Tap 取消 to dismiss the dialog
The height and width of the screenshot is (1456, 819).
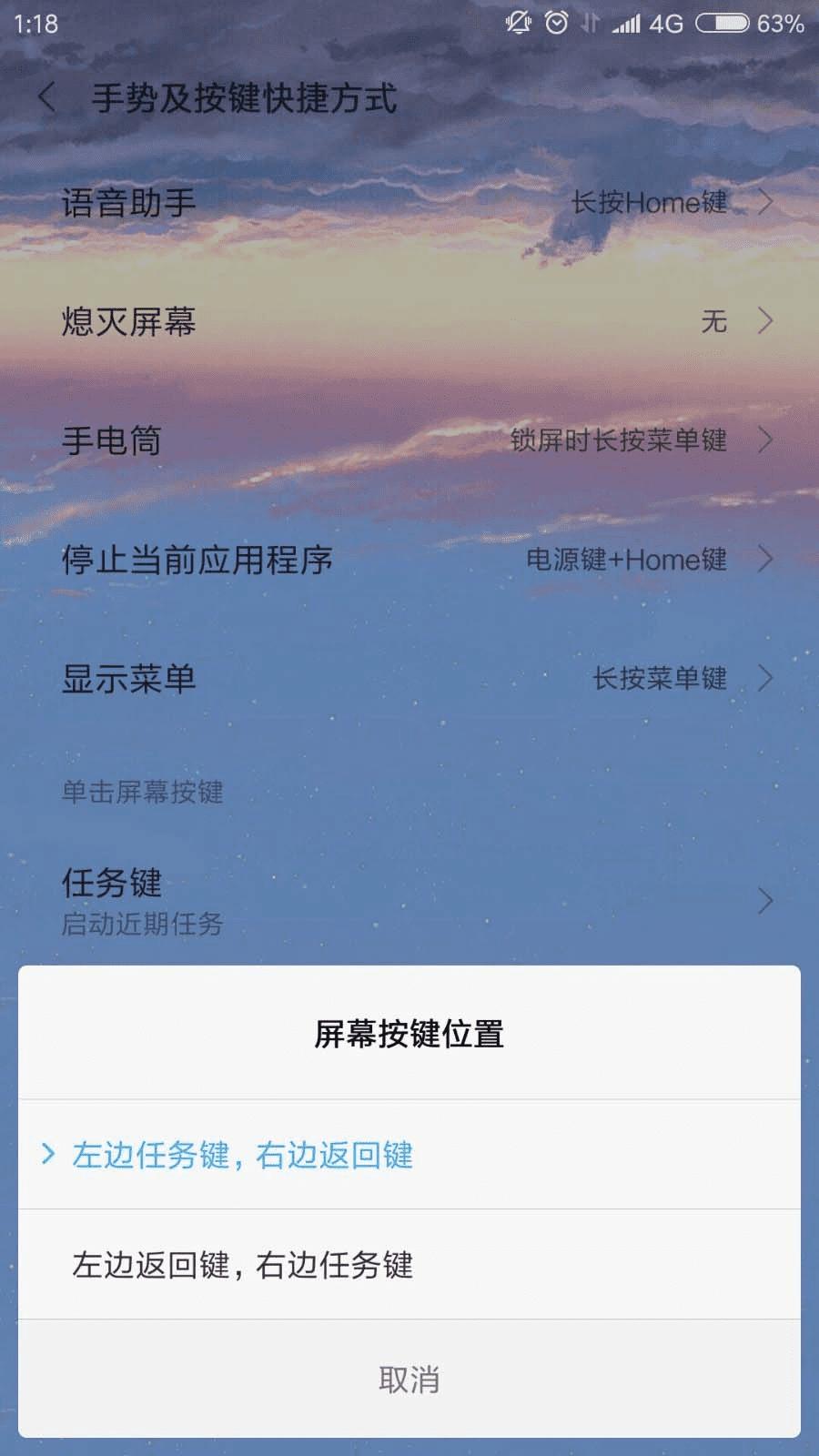409,1380
